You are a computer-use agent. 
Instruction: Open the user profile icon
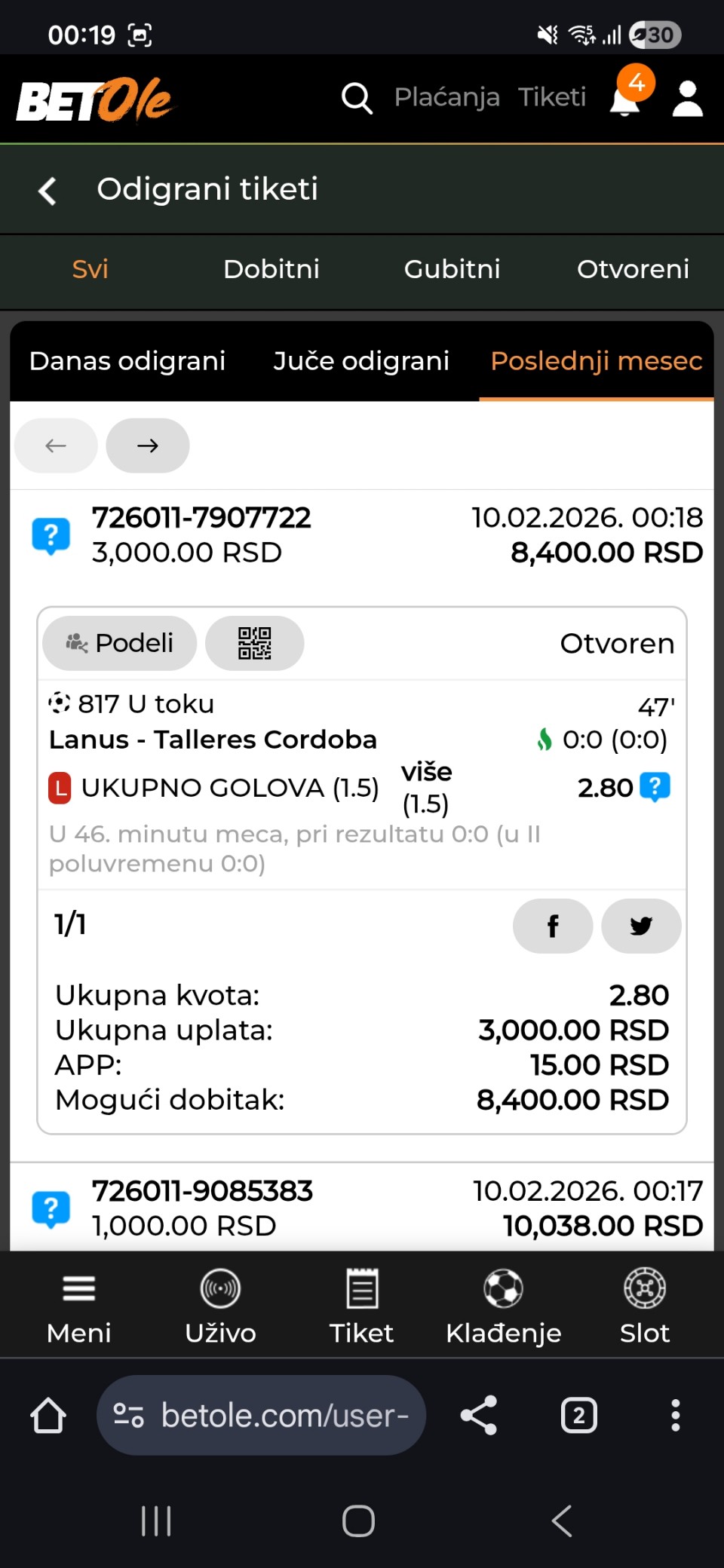pyautogui.click(x=687, y=99)
